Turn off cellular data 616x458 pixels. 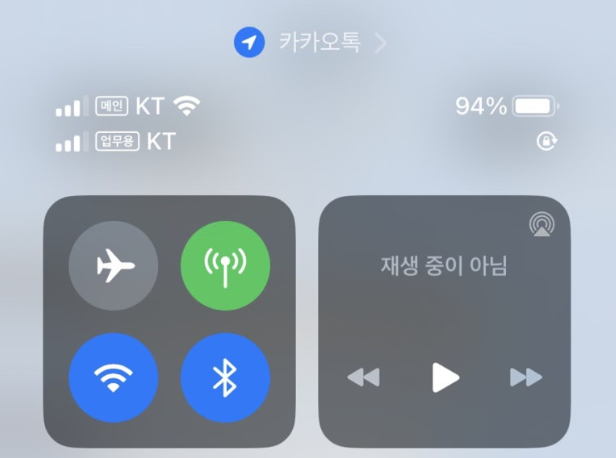pos(225,266)
